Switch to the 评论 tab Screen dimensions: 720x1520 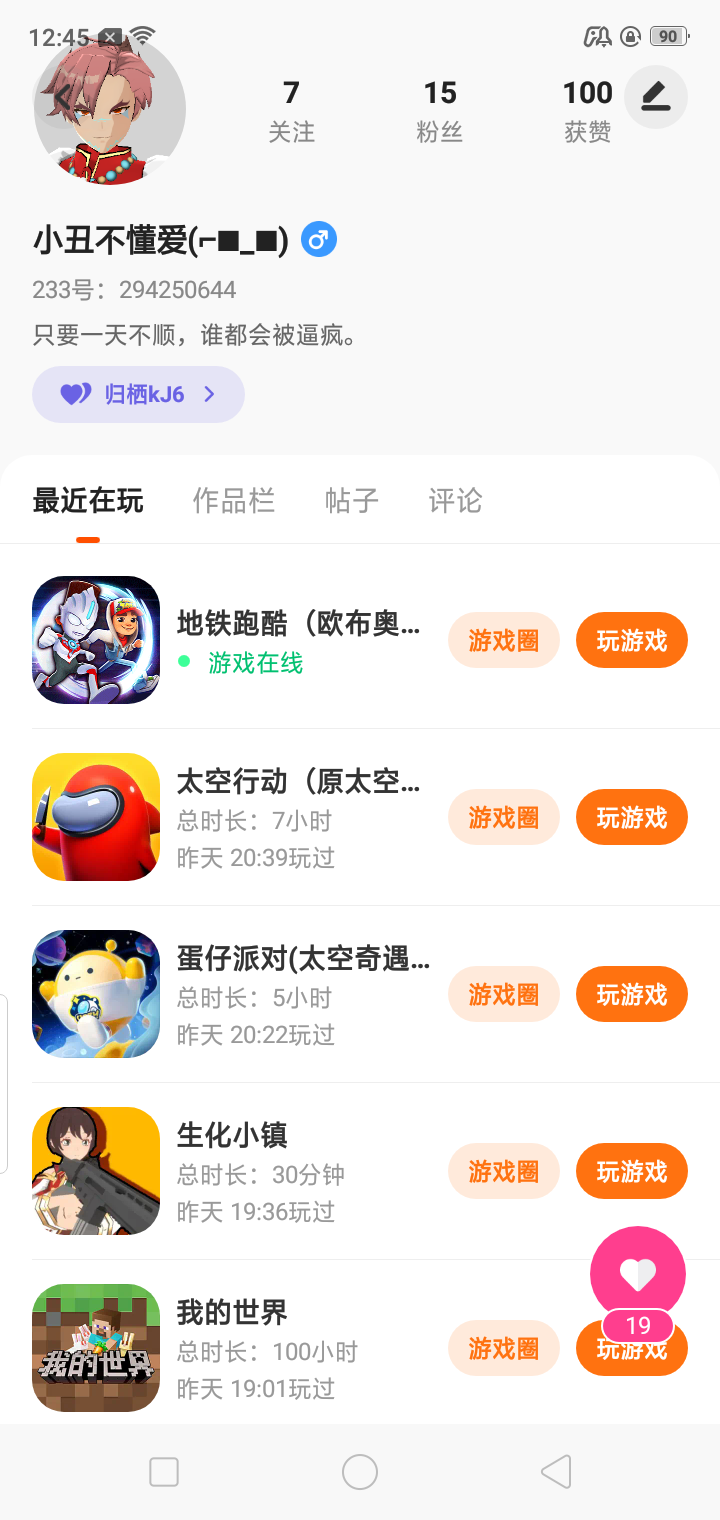(455, 500)
